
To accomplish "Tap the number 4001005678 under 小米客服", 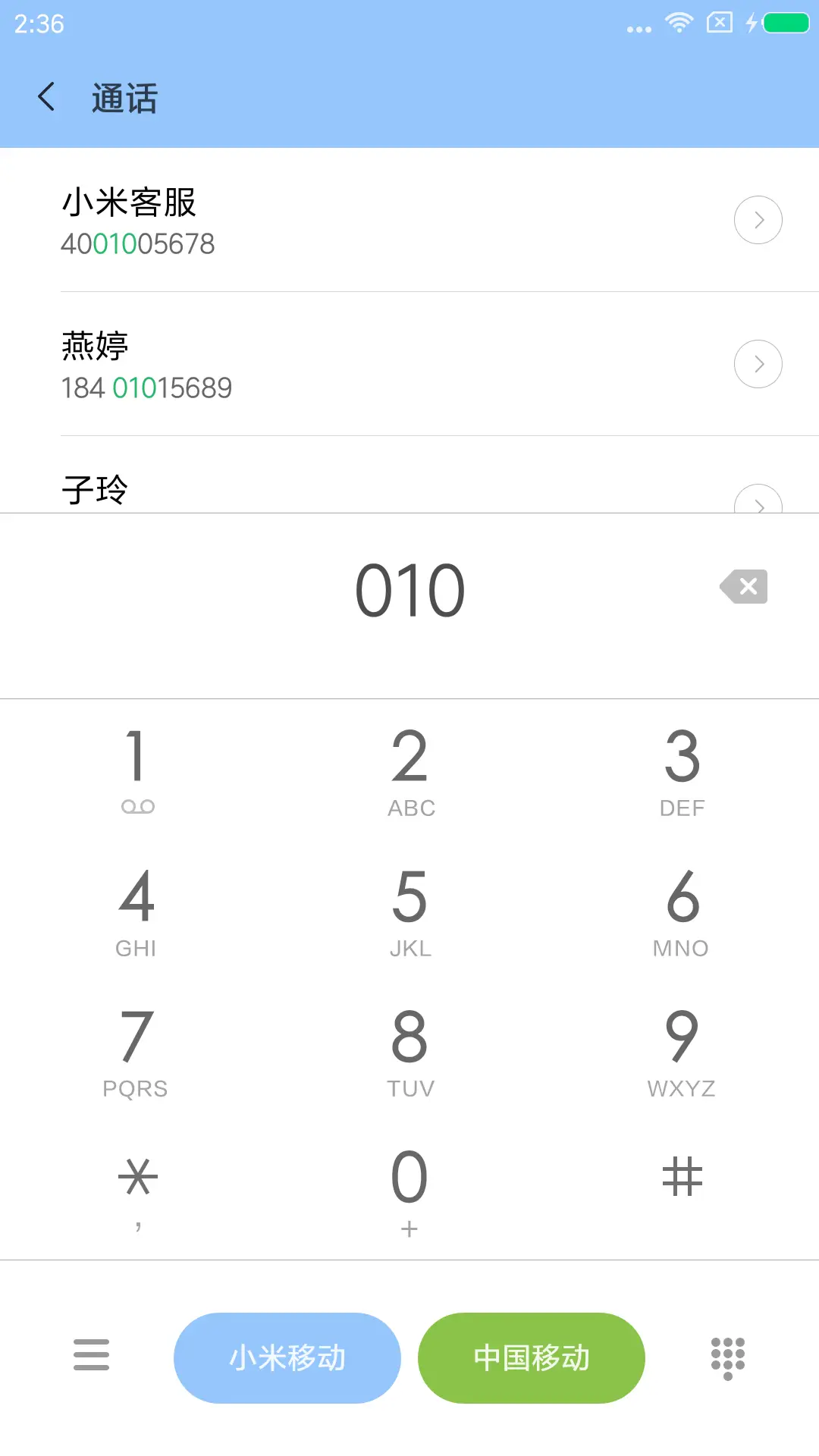I will (x=137, y=243).
